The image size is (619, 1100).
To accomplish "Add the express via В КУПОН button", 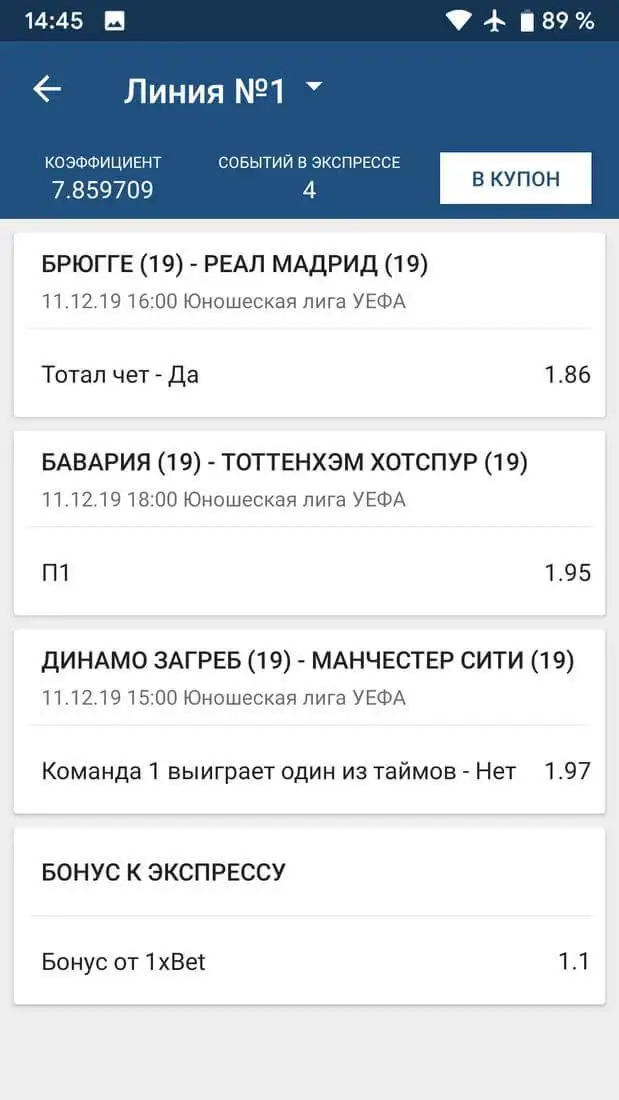I will pos(516,178).
